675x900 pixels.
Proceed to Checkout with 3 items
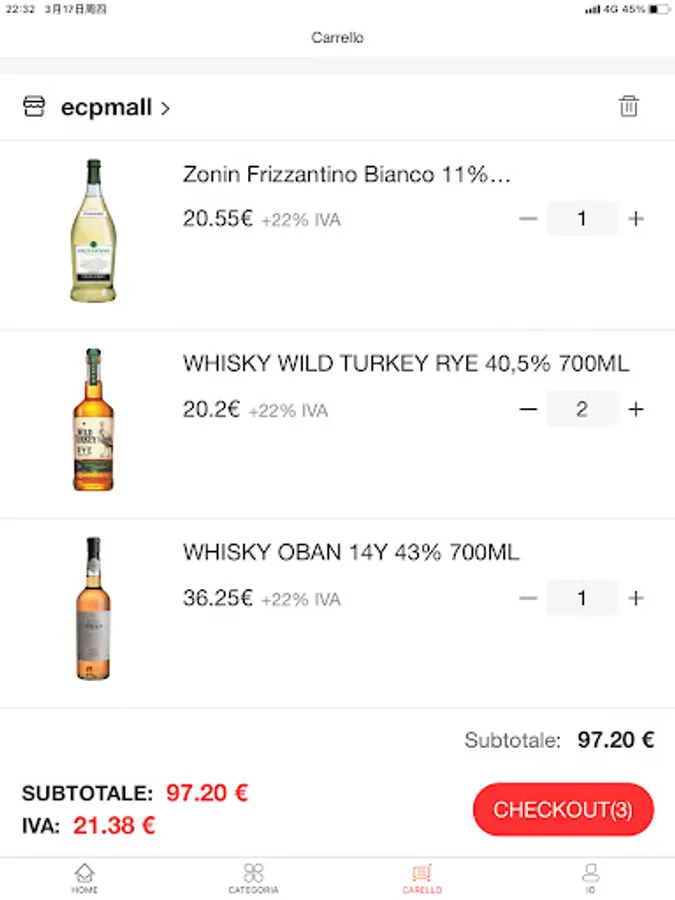[x=563, y=810]
